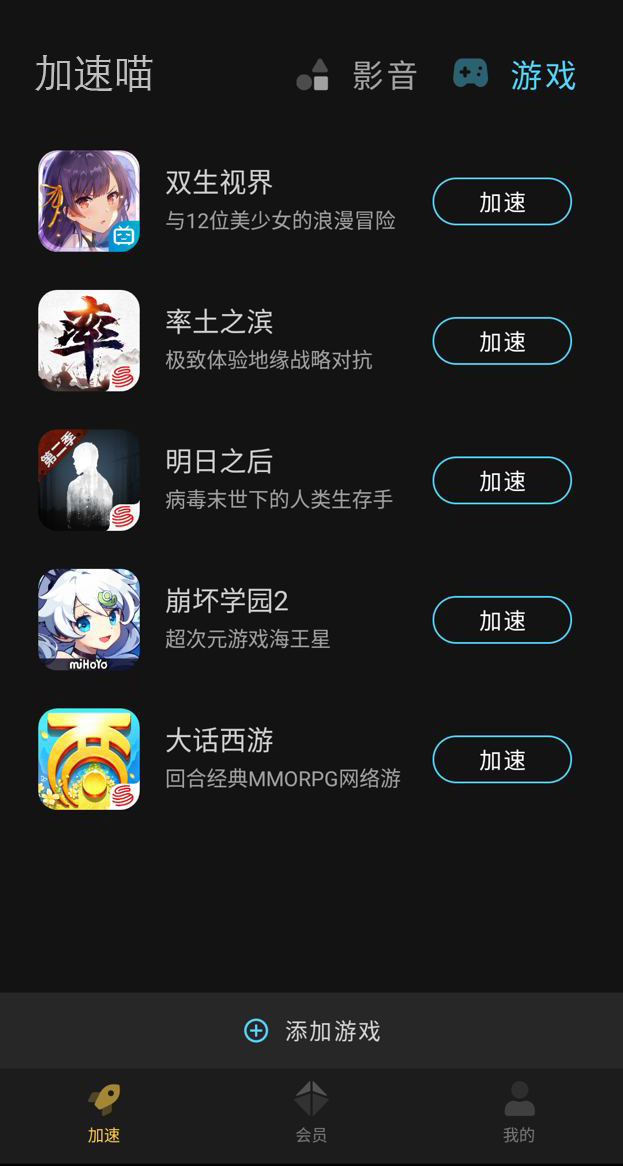Tap 加速 for 率土之滨
The height and width of the screenshot is (1166, 623).
pyautogui.click(x=502, y=342)
